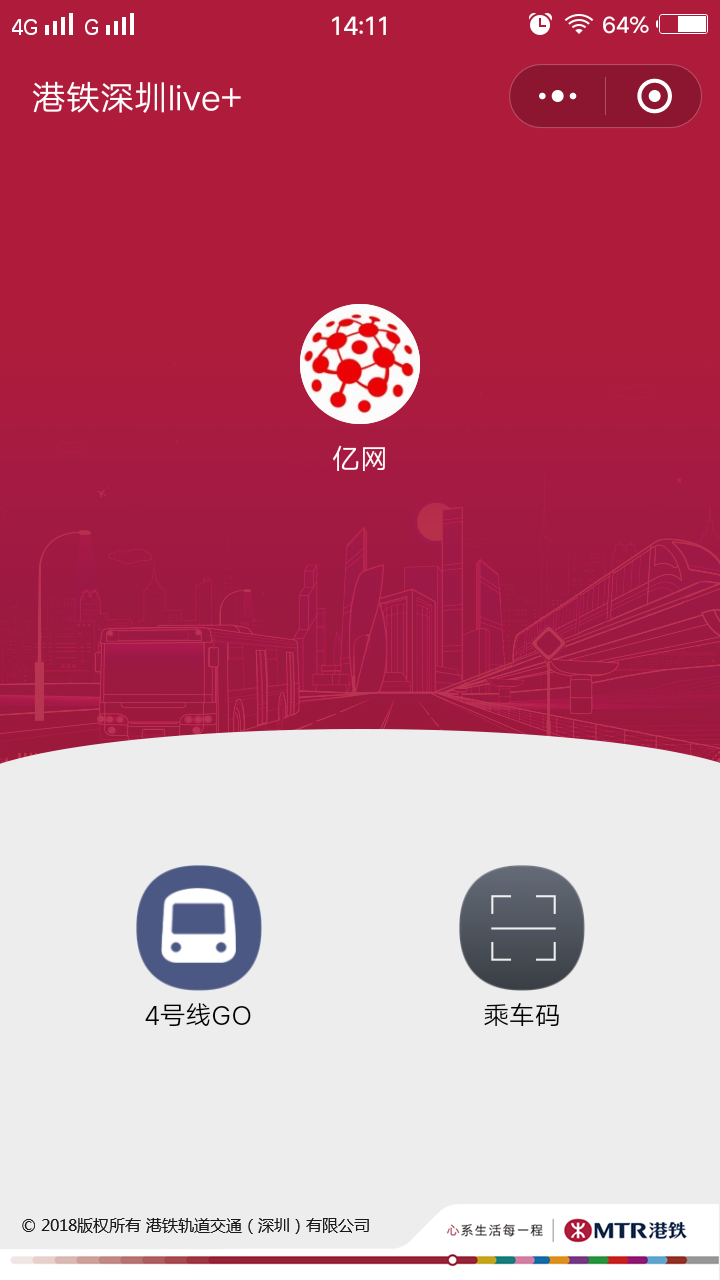The width and height of the screenshot is (720, 1280).
Task: Close the mini program via circle button
Action: pos(654,96)
